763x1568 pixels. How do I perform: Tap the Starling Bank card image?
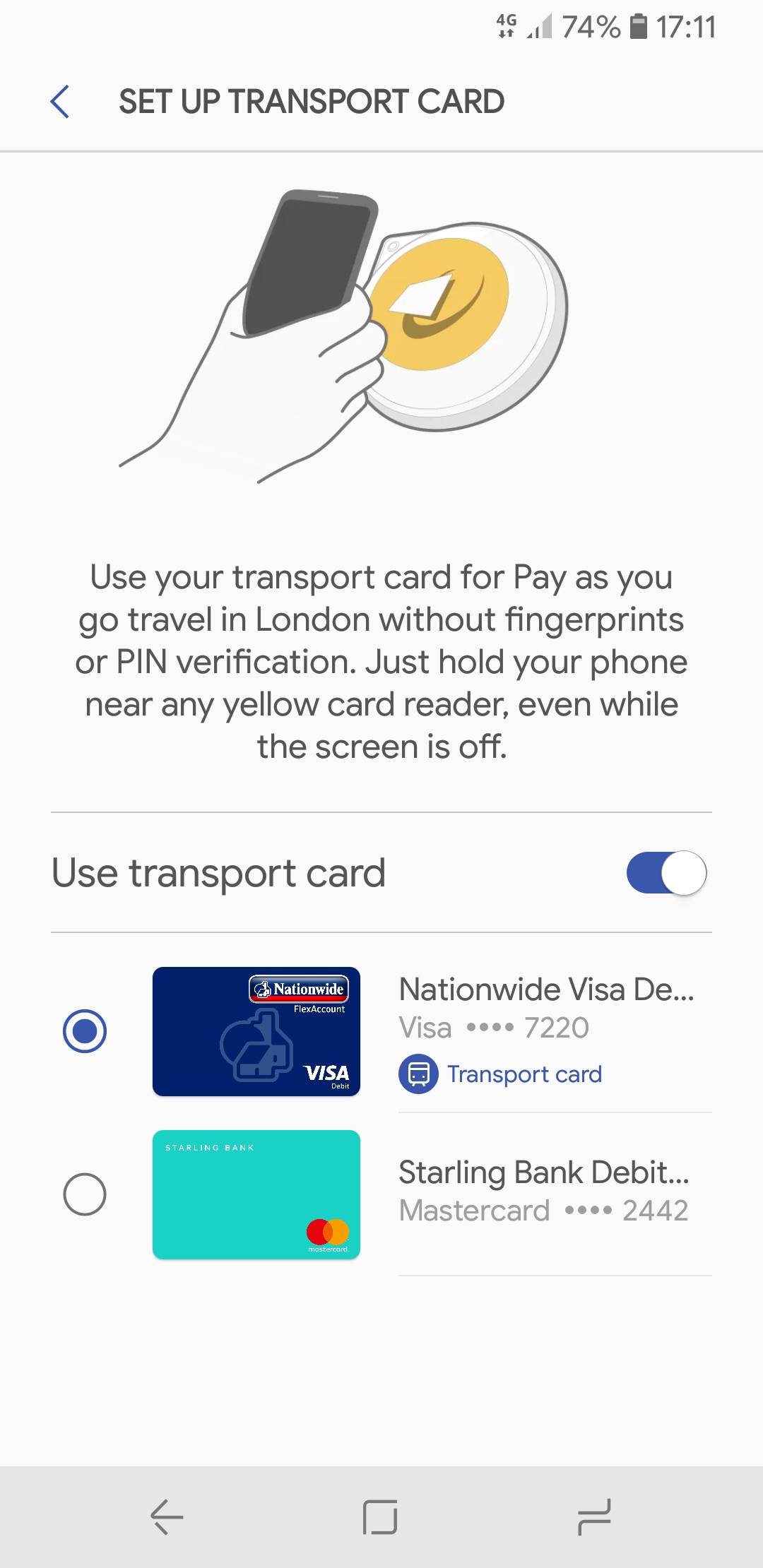pyautogui.click(x=256, y=1194)
